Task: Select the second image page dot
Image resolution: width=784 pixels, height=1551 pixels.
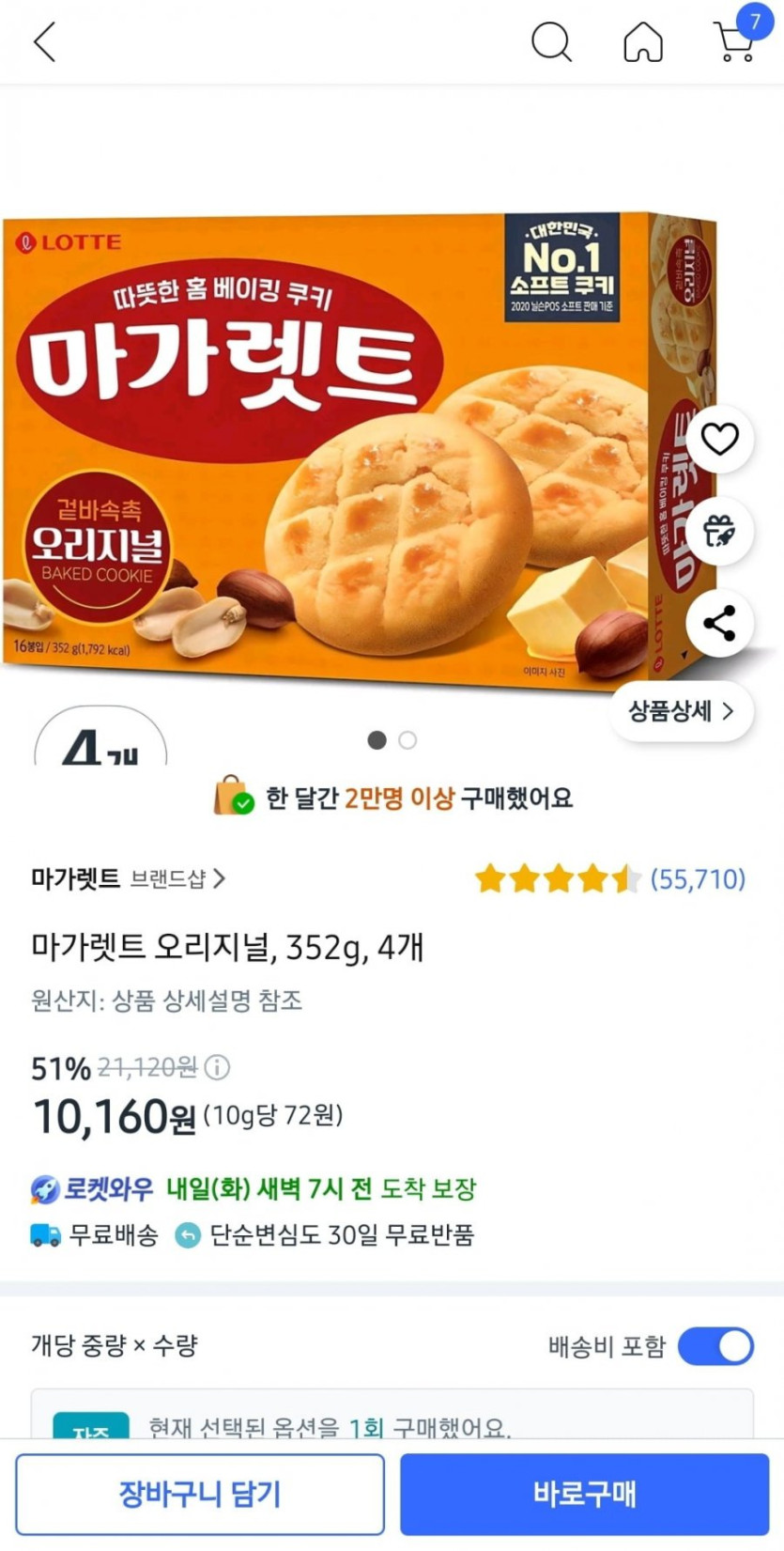Action: tap(407, 740)
